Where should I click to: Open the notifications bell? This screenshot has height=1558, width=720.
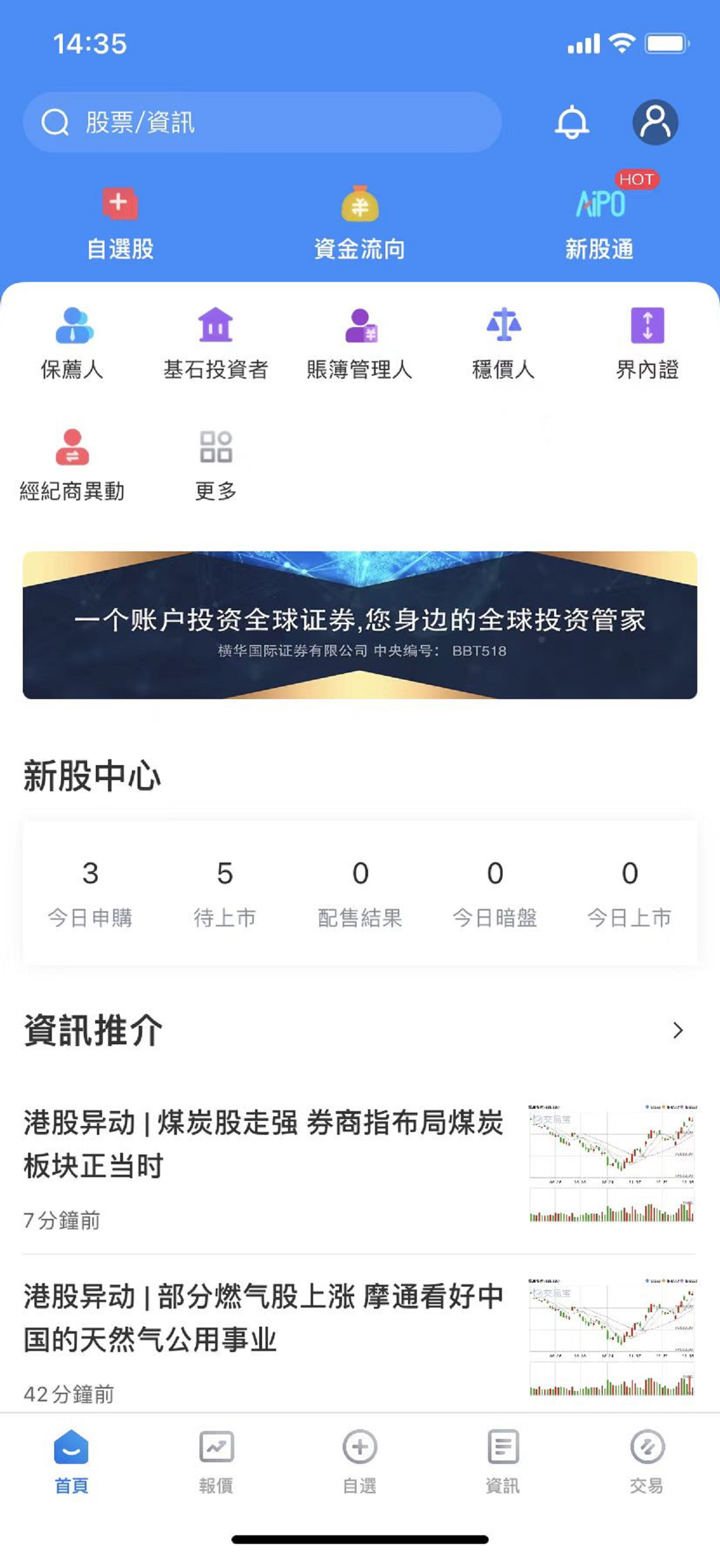(572, 123)
